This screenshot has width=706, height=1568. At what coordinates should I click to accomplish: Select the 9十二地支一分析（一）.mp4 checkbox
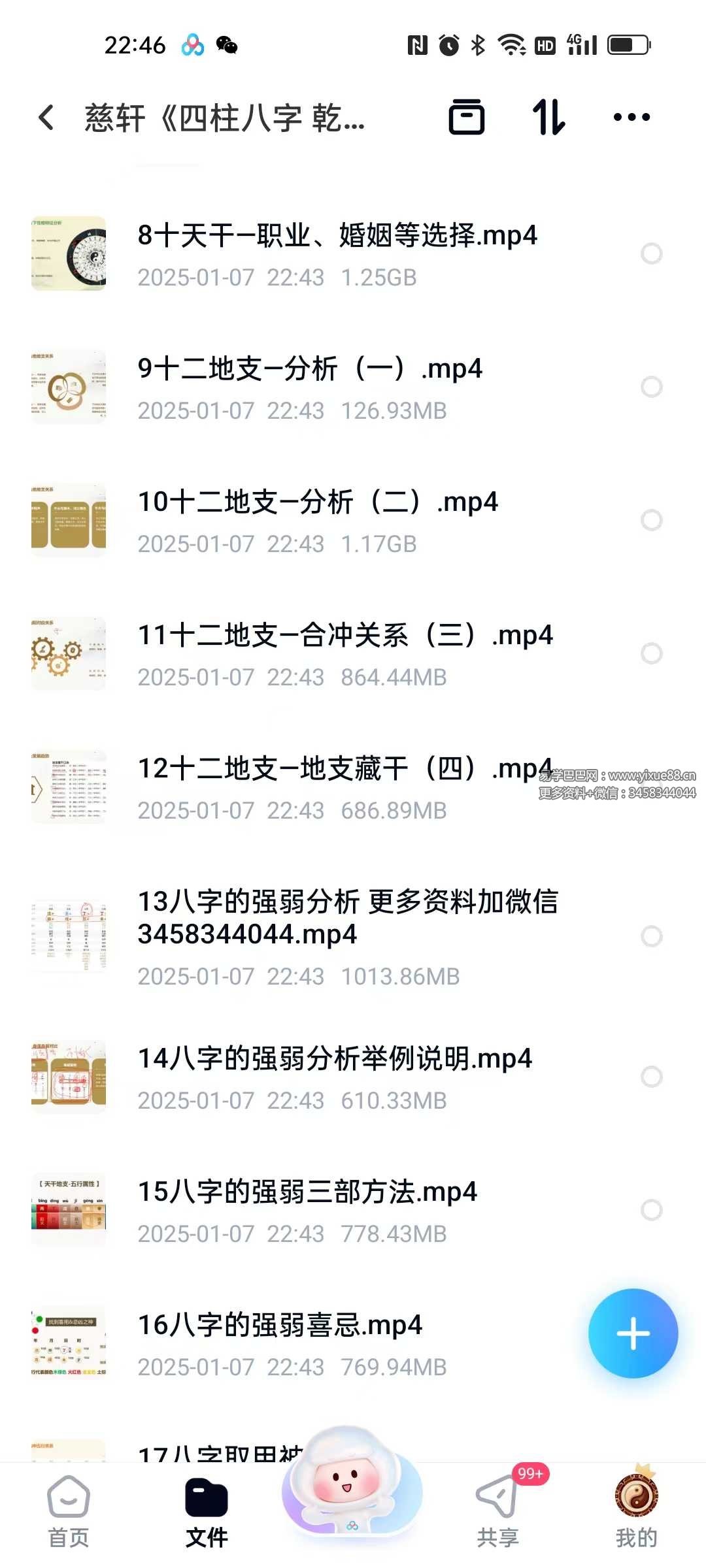point(651,387)
